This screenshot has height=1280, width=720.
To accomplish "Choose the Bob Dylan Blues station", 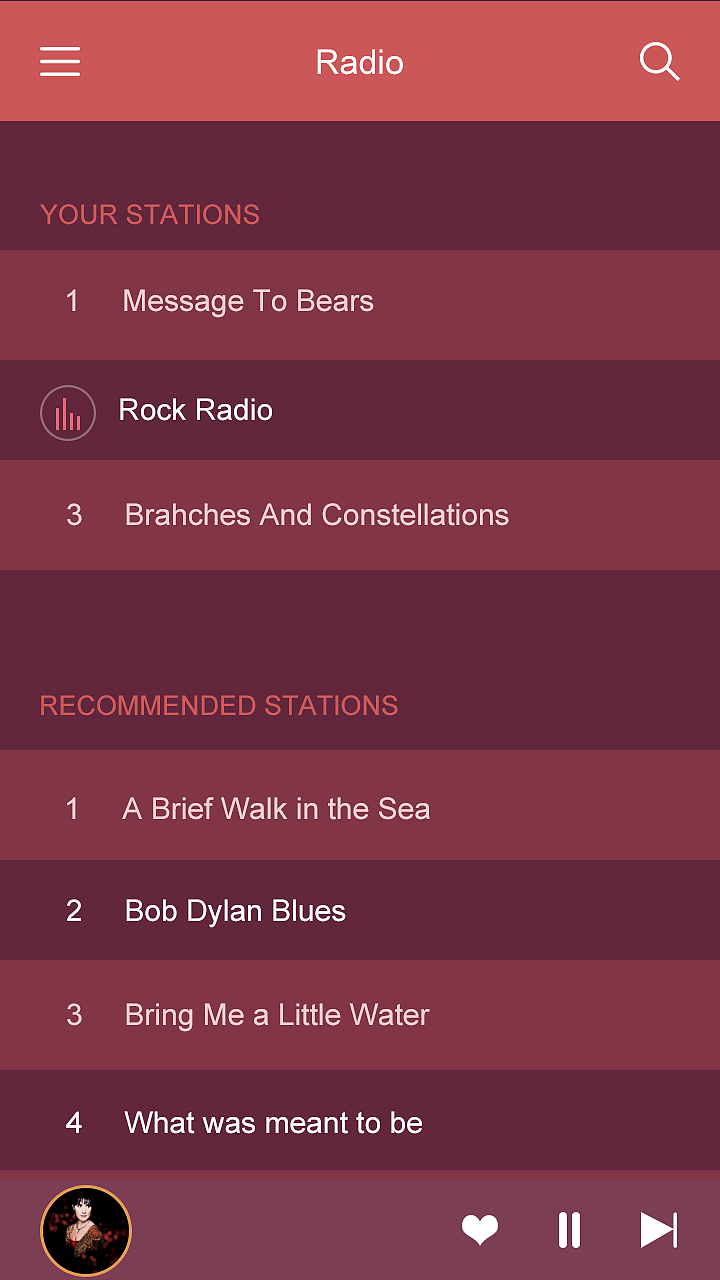I will (235, 911).
